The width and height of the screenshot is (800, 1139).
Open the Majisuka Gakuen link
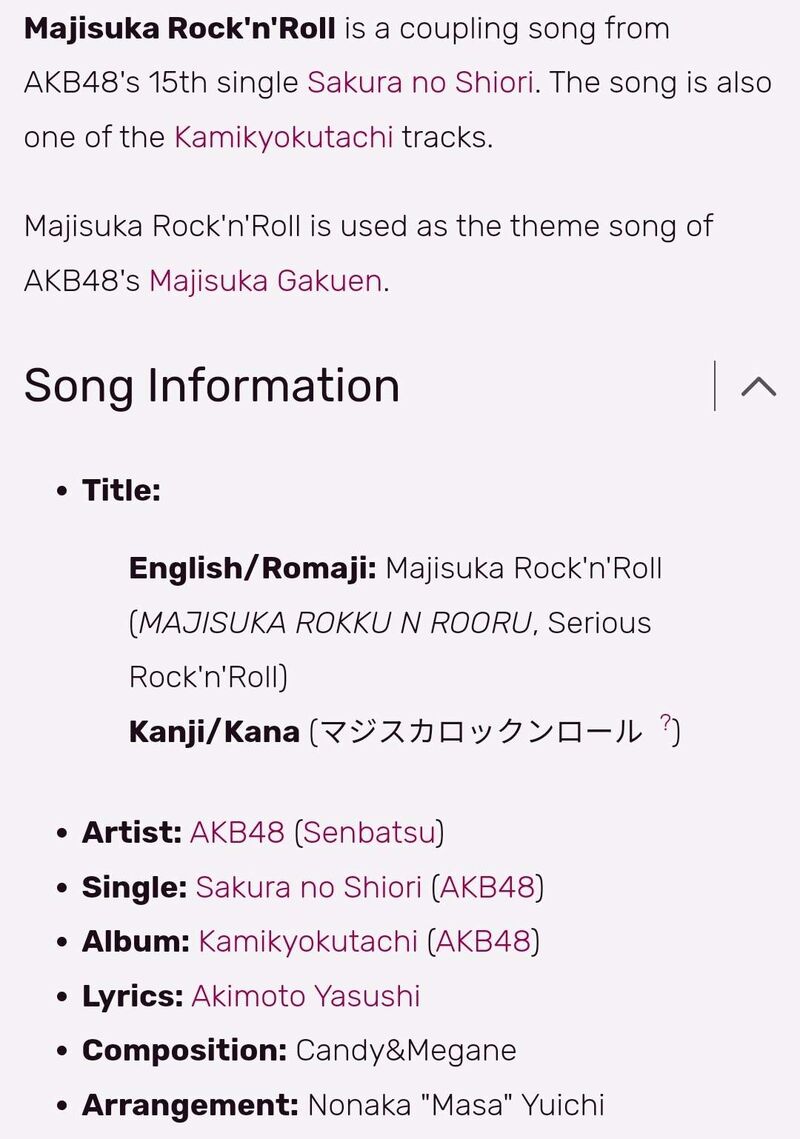[x=265, y=281]
